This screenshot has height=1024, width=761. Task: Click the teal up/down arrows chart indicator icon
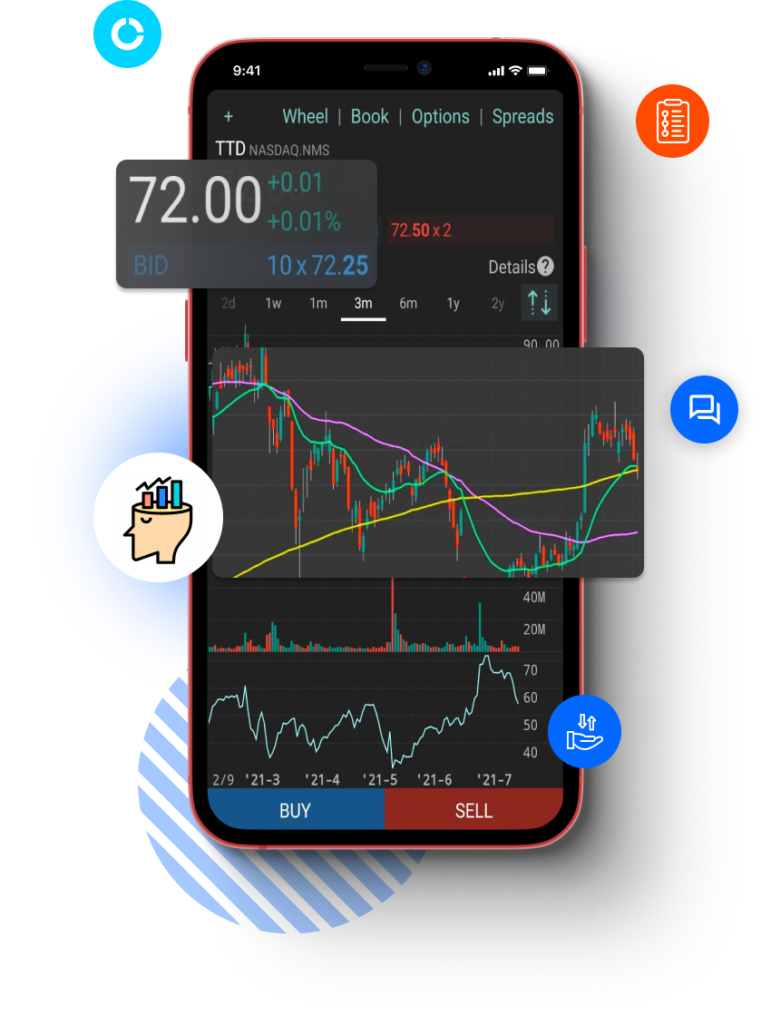pos(537,300)
